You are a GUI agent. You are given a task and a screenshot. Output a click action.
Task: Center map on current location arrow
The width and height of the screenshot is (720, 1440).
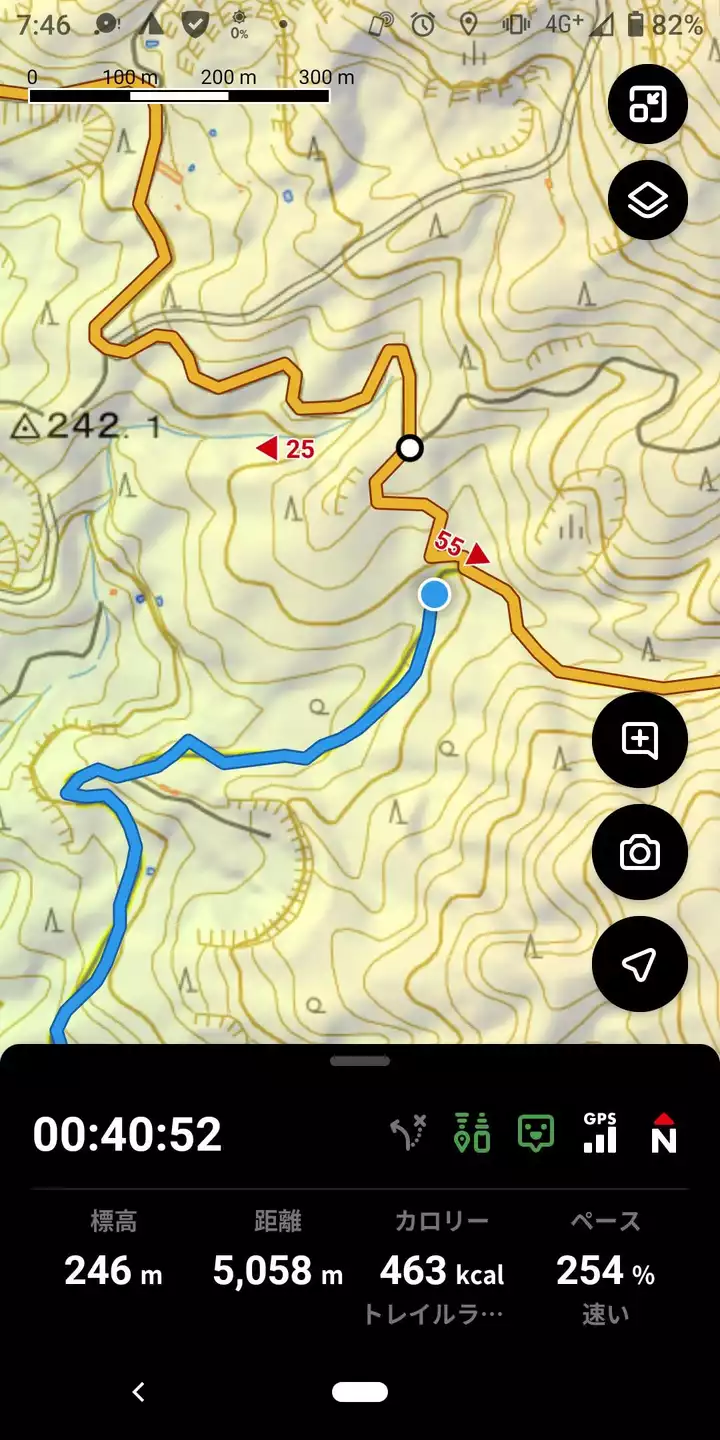pos(639,964)
